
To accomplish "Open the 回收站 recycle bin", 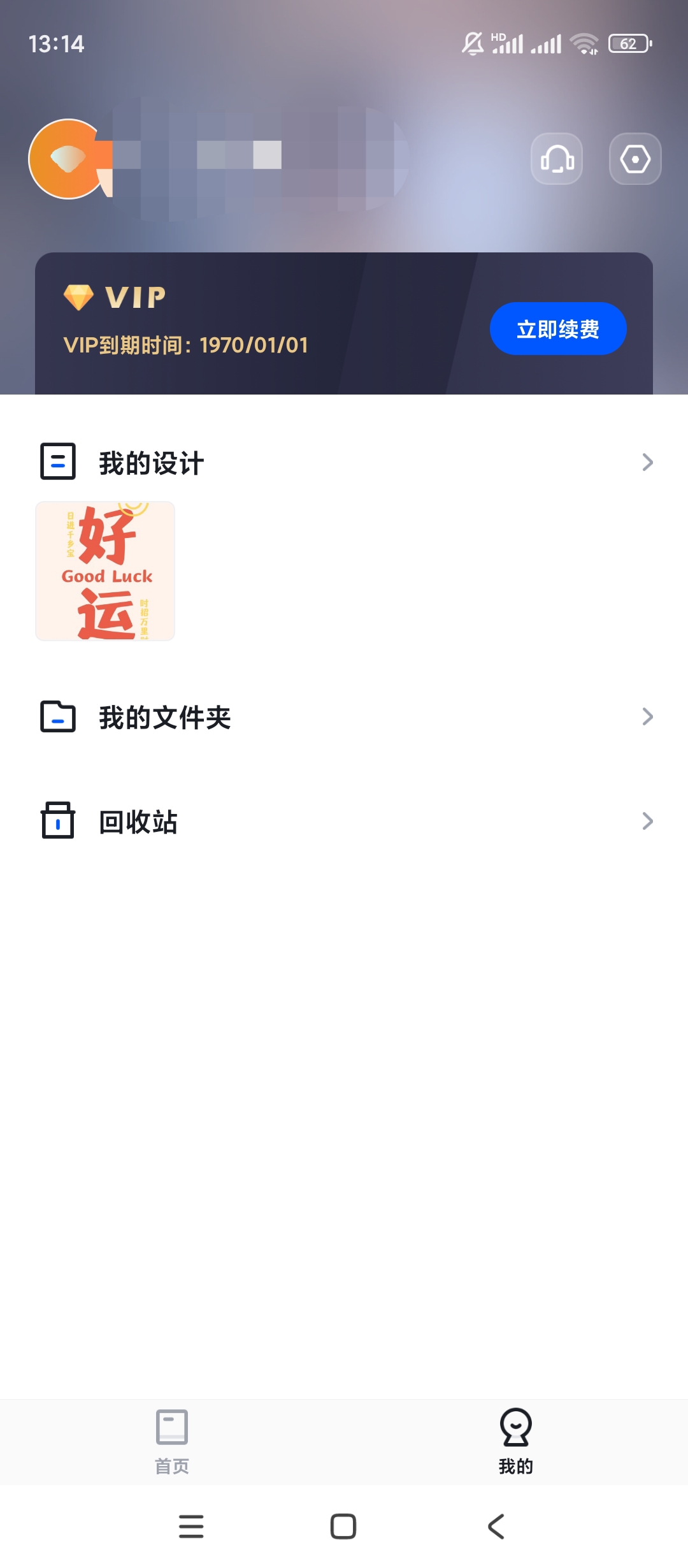I will [344, 822].
